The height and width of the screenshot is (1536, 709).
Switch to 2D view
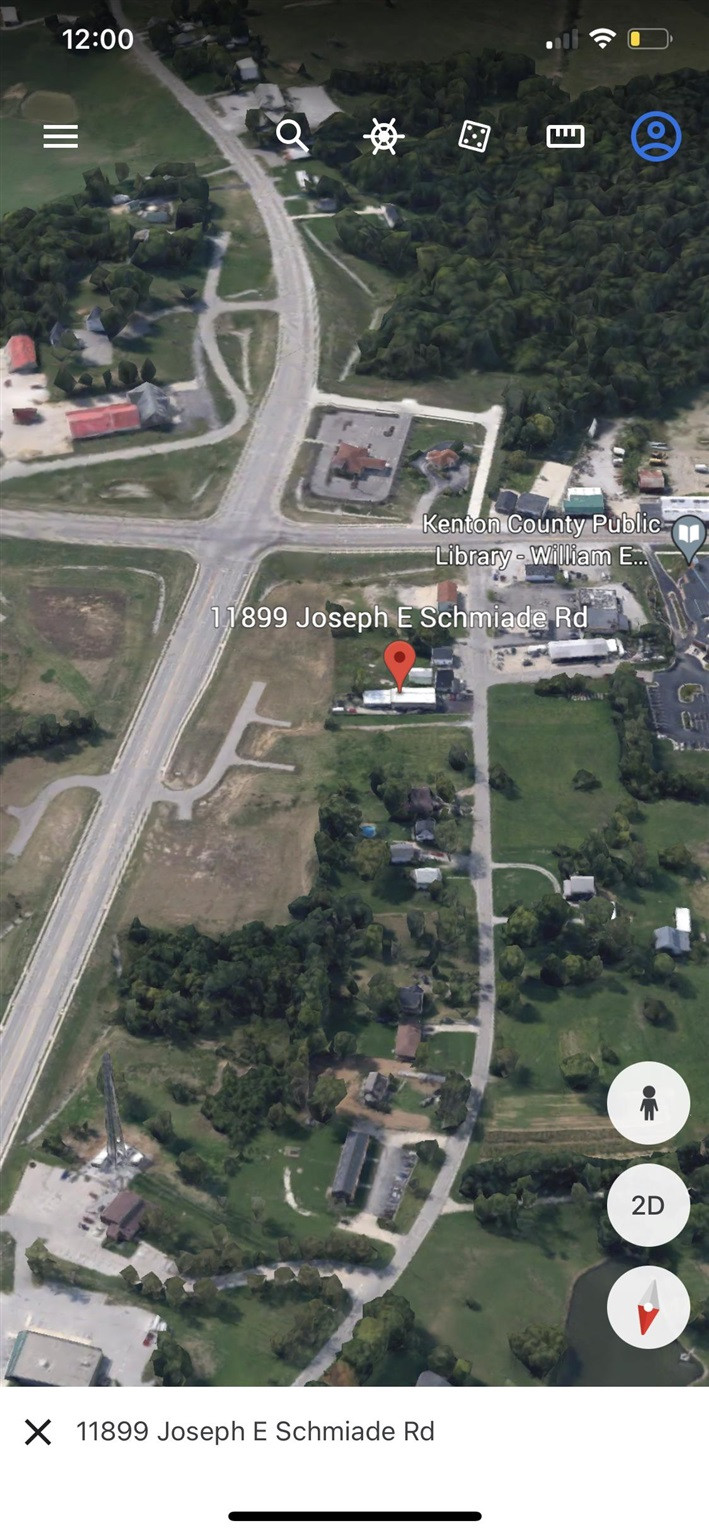tap(648, 1205)
